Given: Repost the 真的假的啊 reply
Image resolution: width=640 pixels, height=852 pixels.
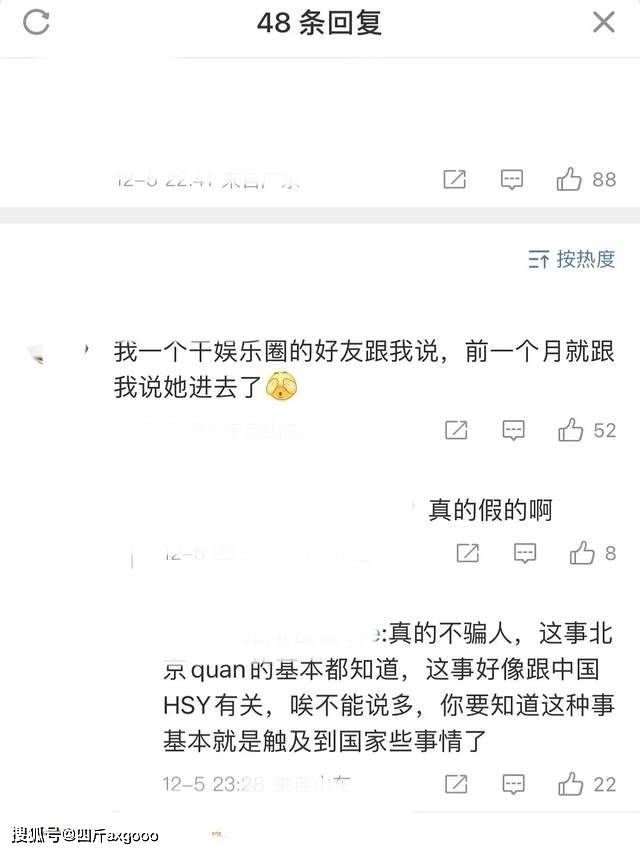Looking at the screenshot, I should tap(467, 553).
